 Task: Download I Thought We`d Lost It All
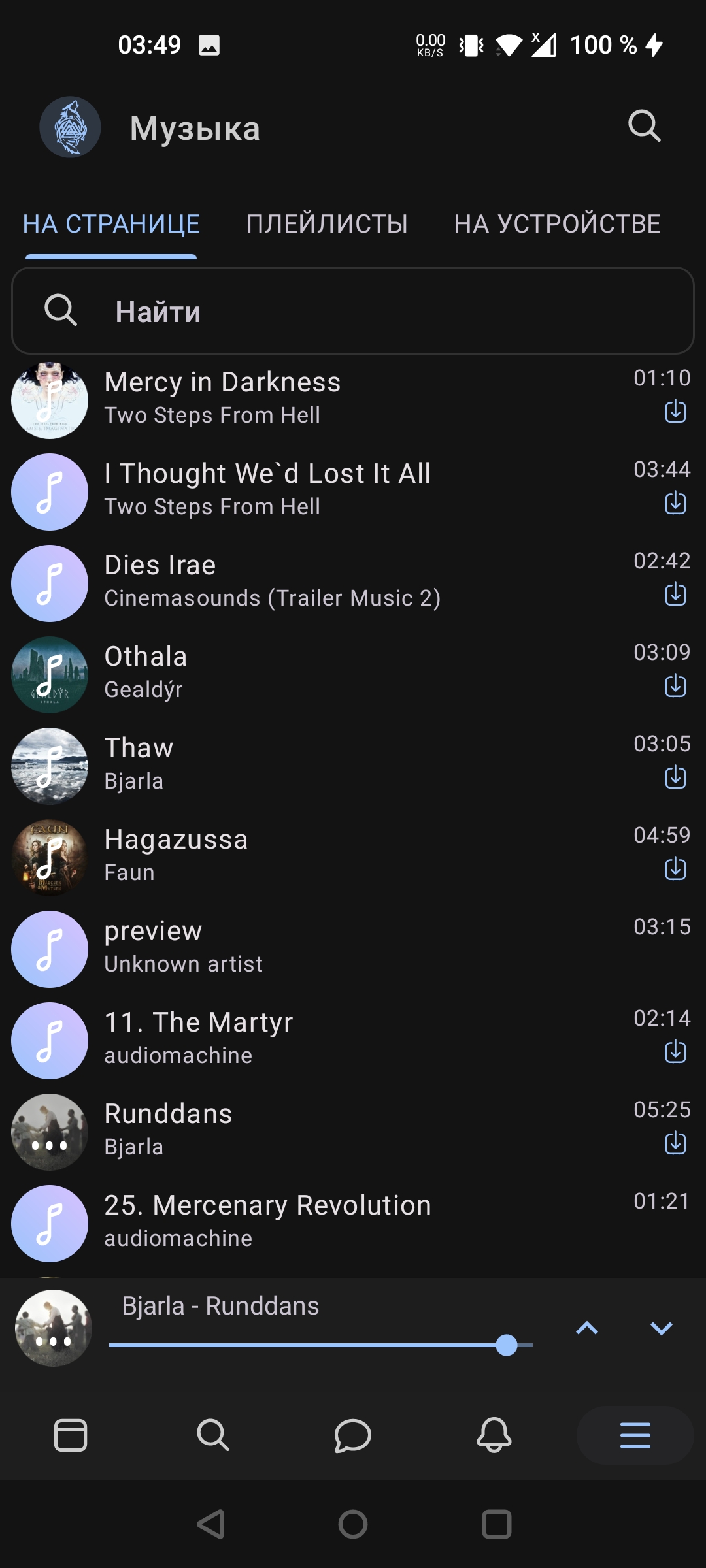675,504
